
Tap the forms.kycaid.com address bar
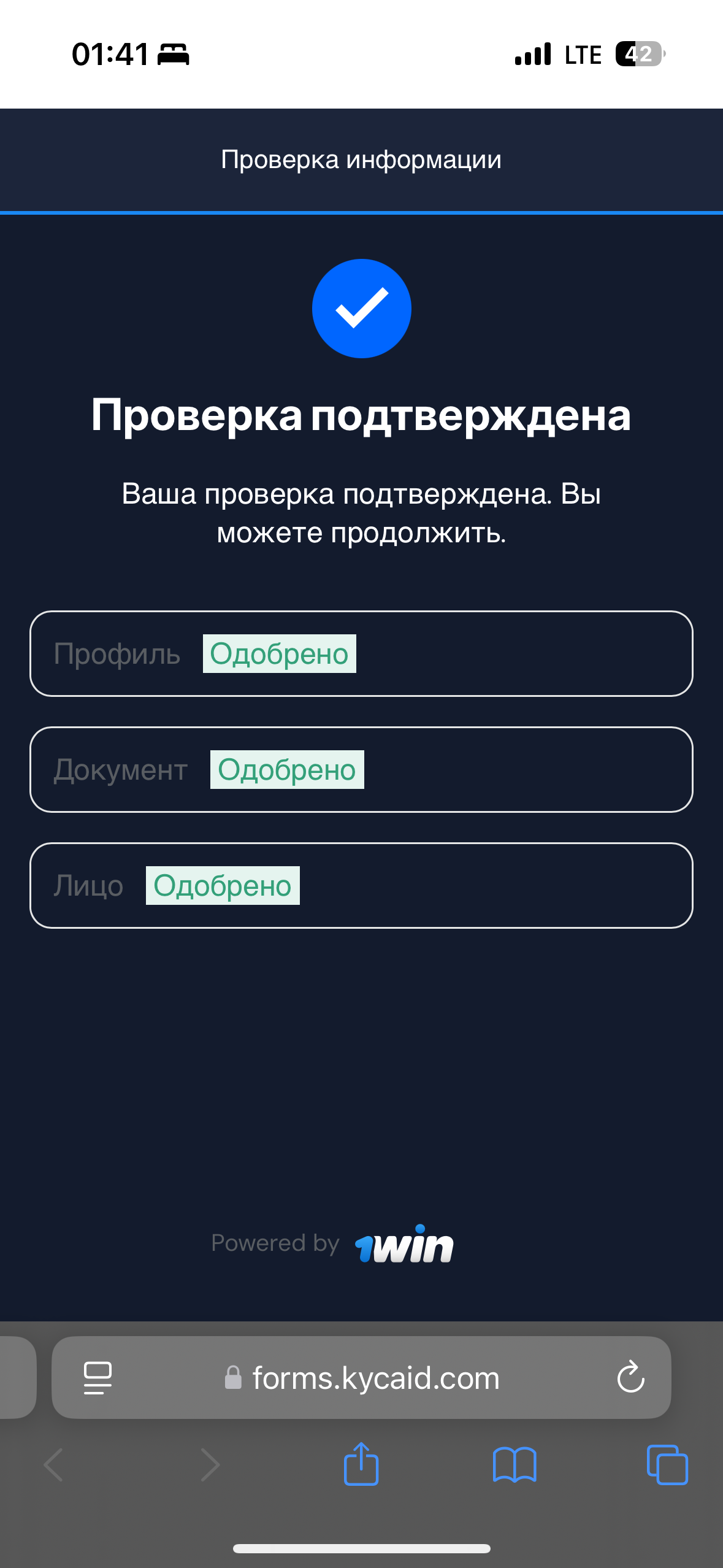375,1378
